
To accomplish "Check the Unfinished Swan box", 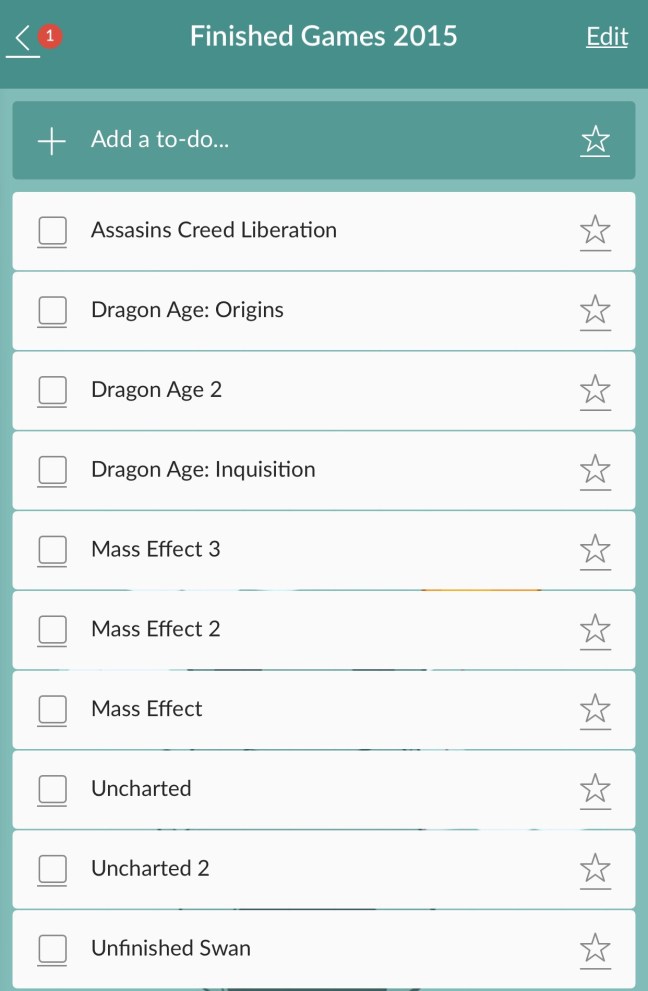I will (52, 948).
